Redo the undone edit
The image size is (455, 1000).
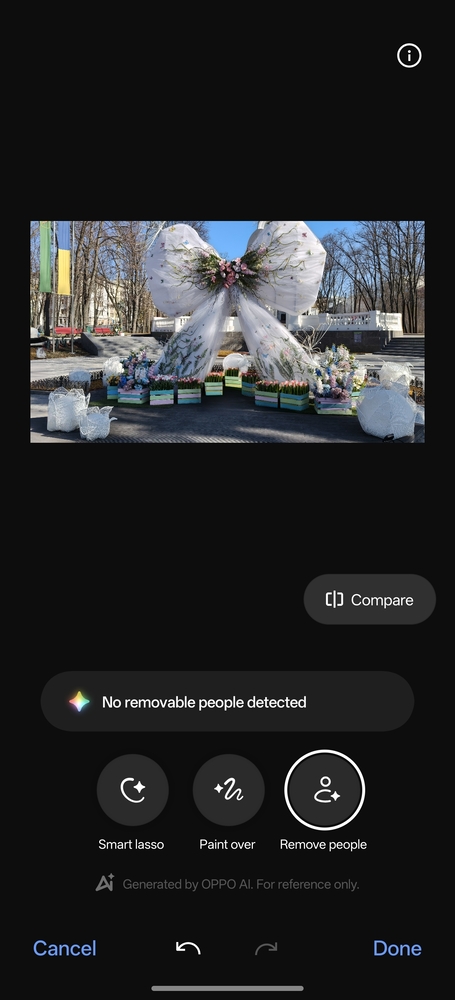pyautogui.click(x=266, y=948)
